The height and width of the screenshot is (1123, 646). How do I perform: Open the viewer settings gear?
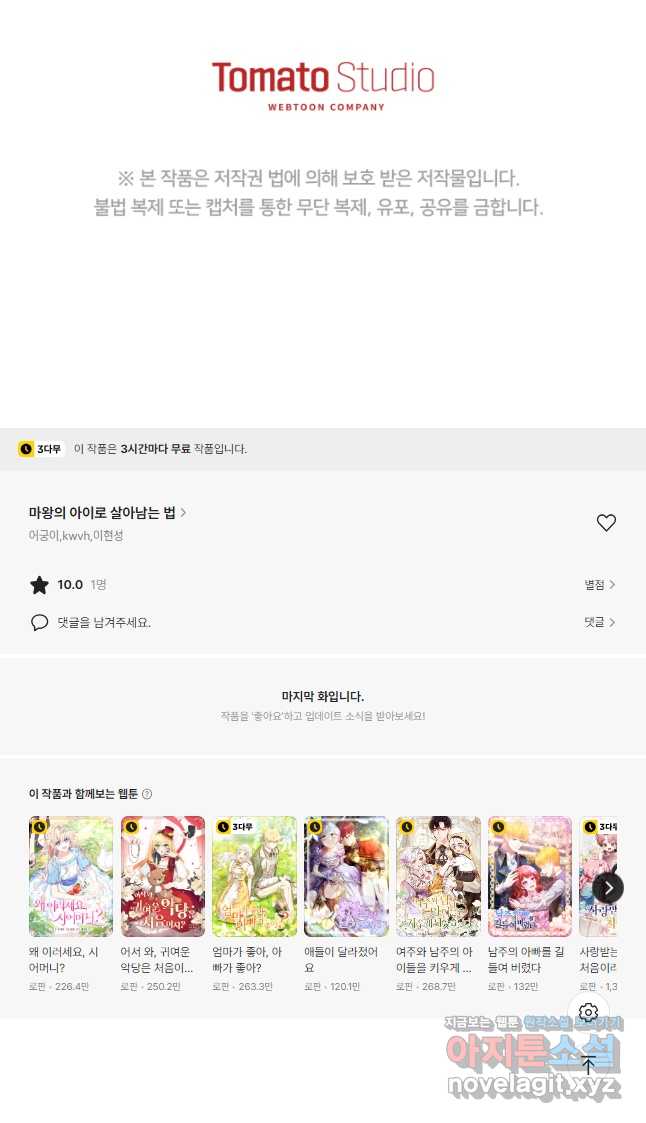589,1011
